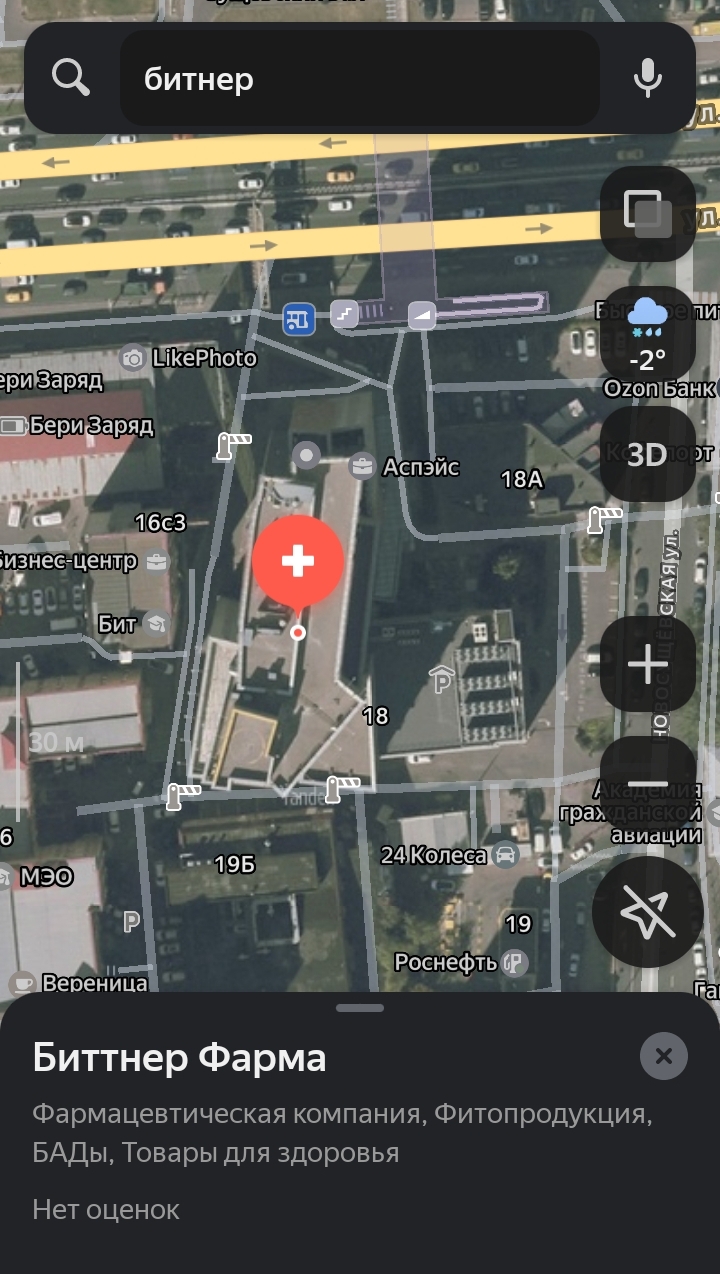Zoom in with the plus button
The image size is (720, 1274).
coord(647,664)
